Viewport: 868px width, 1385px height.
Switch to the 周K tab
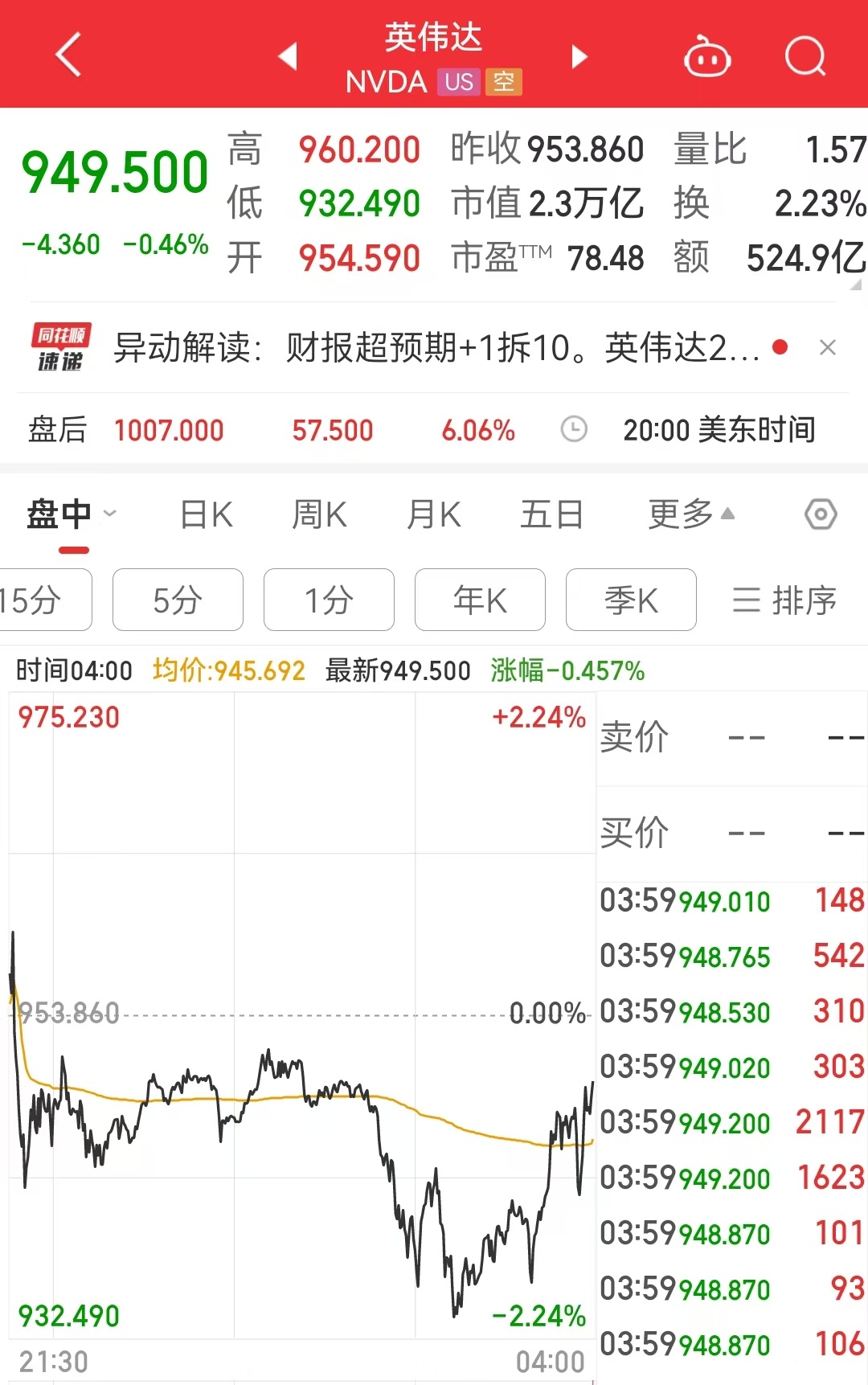319,514
